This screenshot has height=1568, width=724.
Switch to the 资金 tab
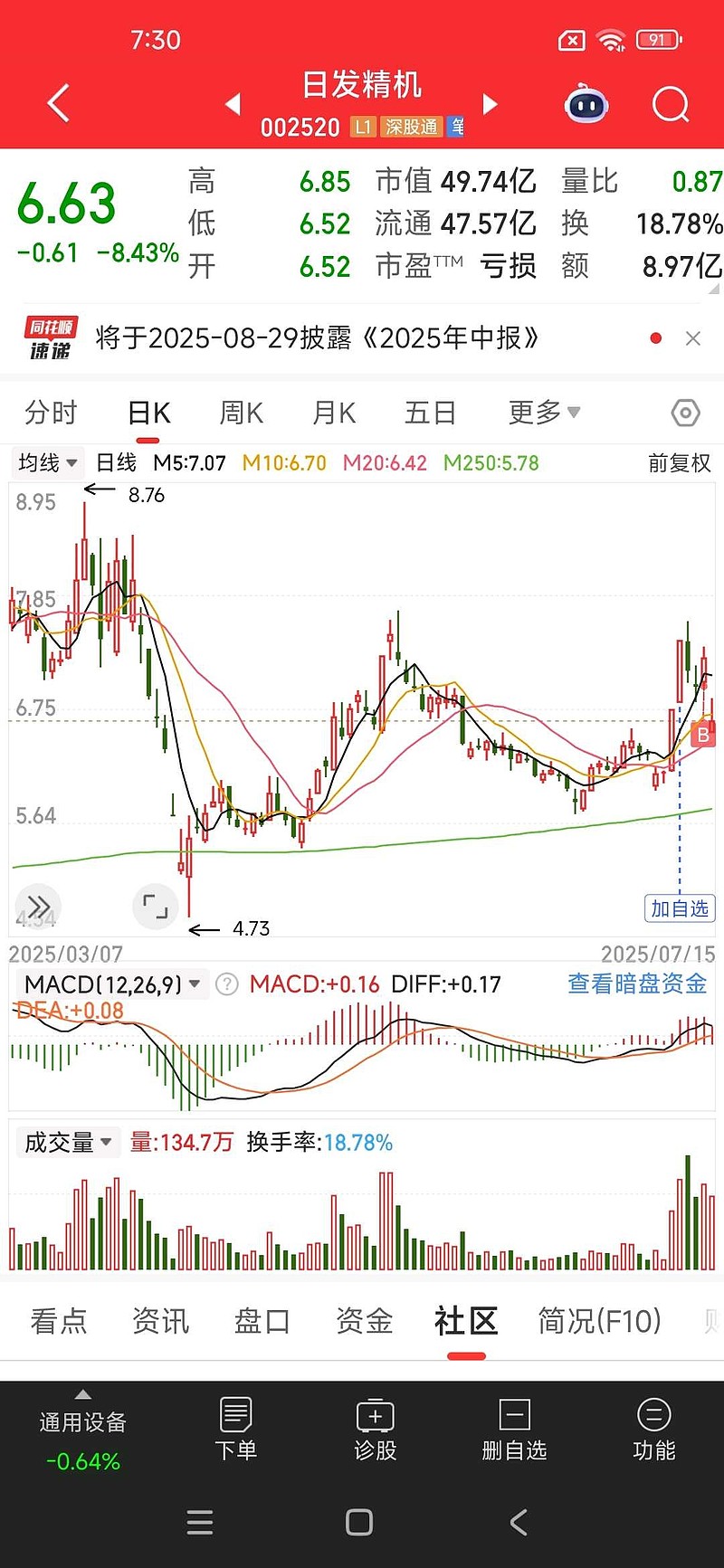pyautogui.click(x=365, y=1321)
